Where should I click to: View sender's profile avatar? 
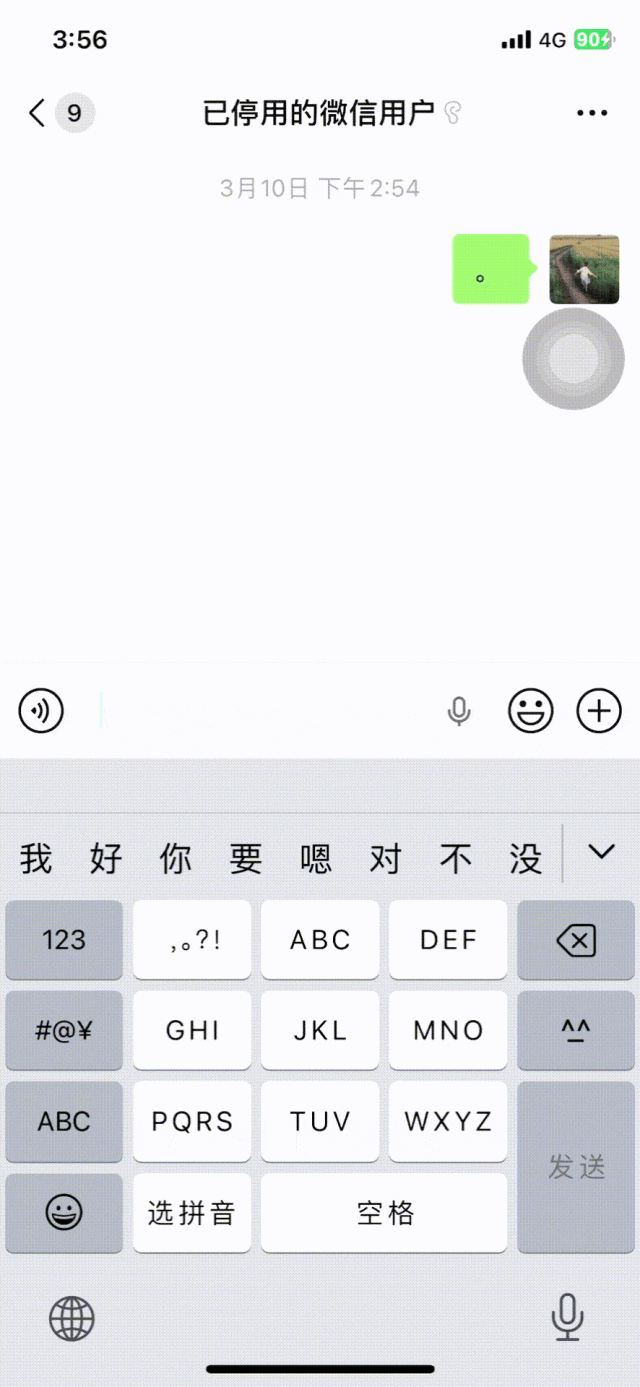584,269
